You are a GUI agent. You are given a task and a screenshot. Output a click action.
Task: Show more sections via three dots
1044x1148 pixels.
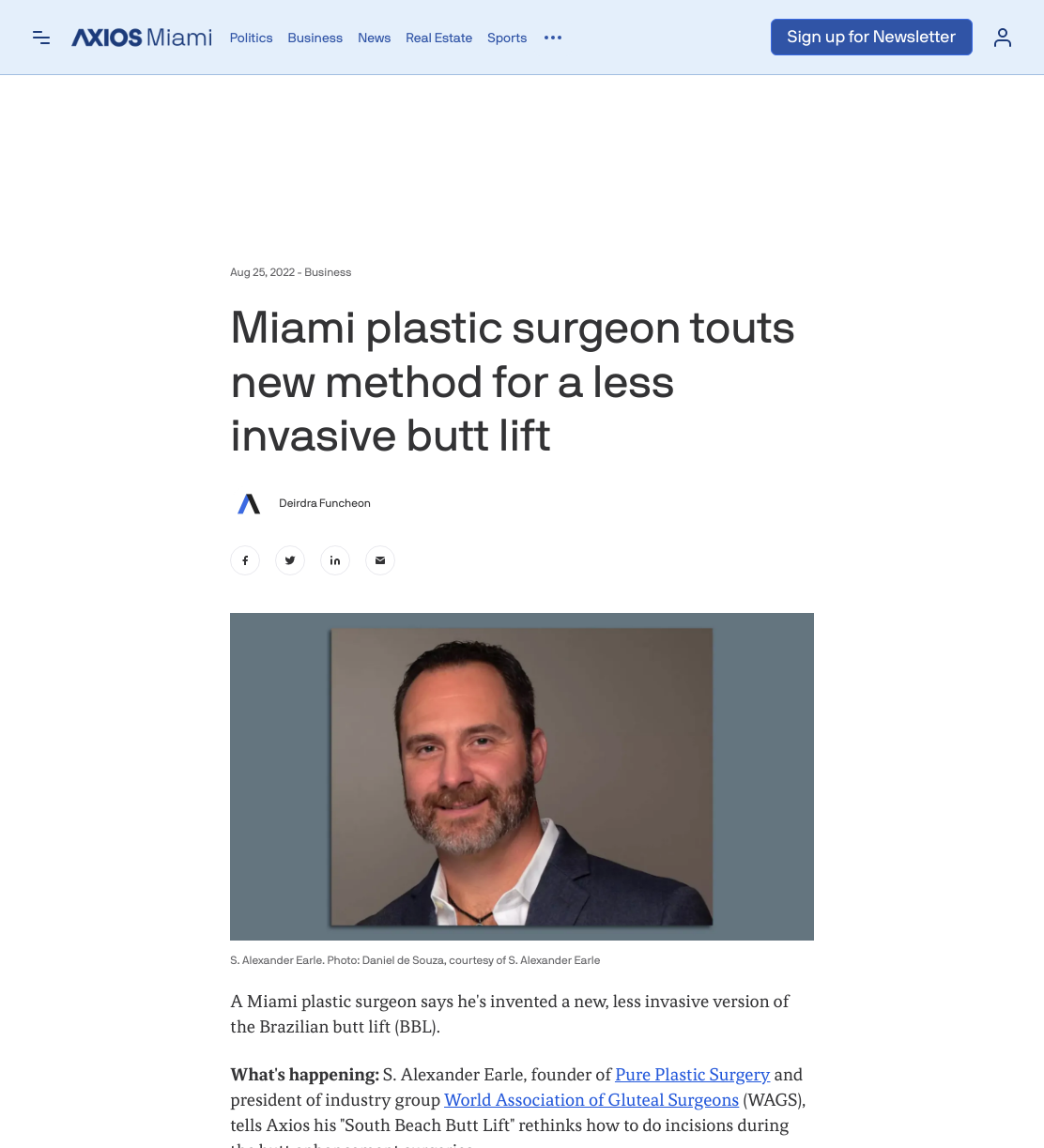[553, 38]
